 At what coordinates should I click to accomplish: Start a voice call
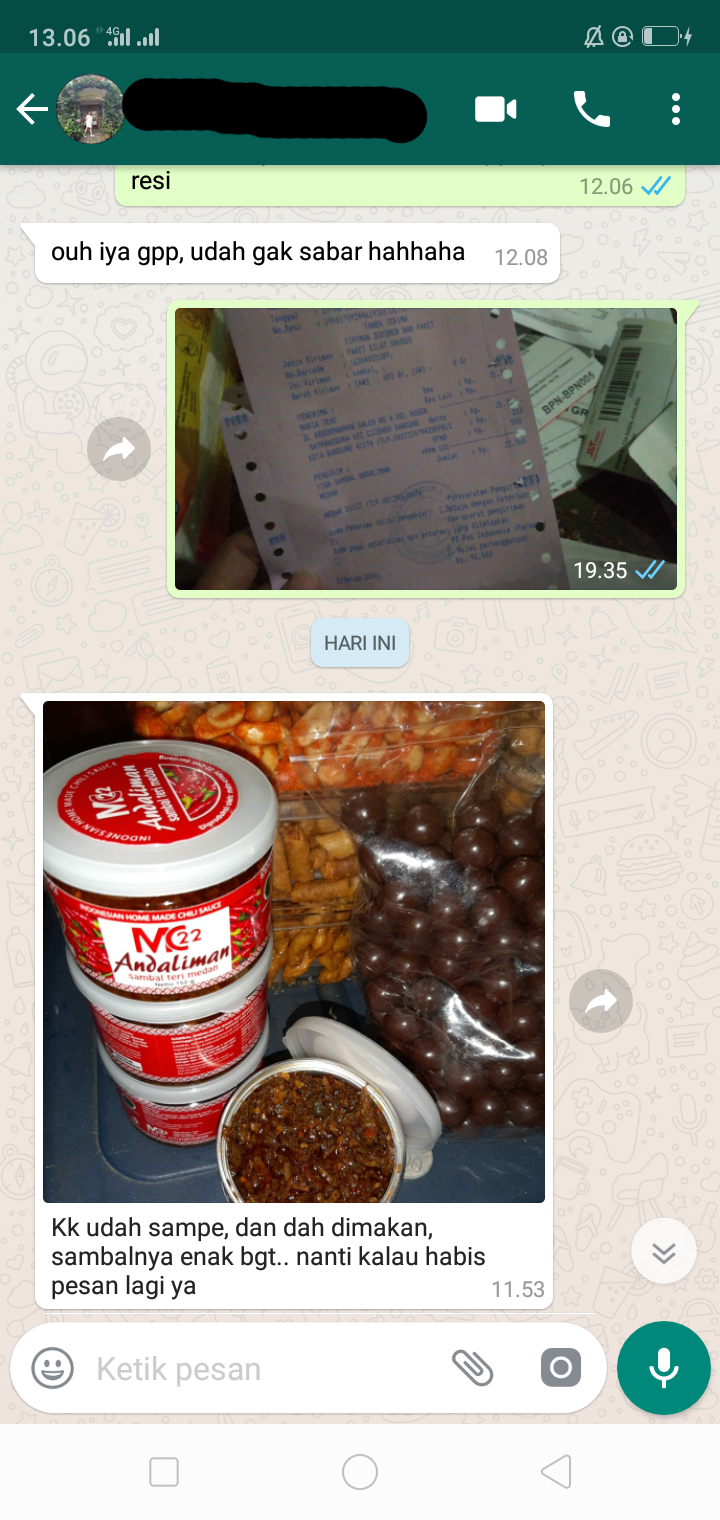point(591,109)
